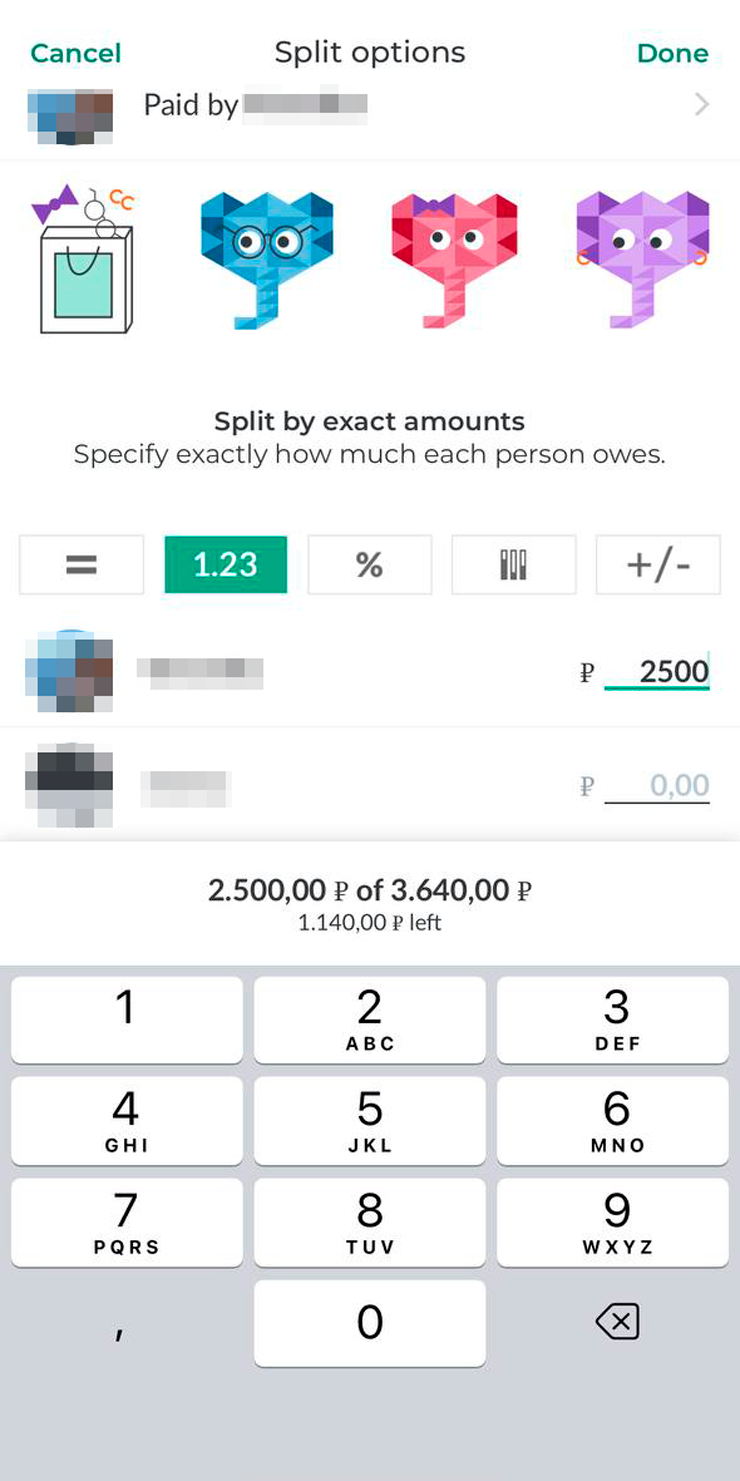
Task: Switch to the +/- adjustment tab
Action: coord(658,565)
